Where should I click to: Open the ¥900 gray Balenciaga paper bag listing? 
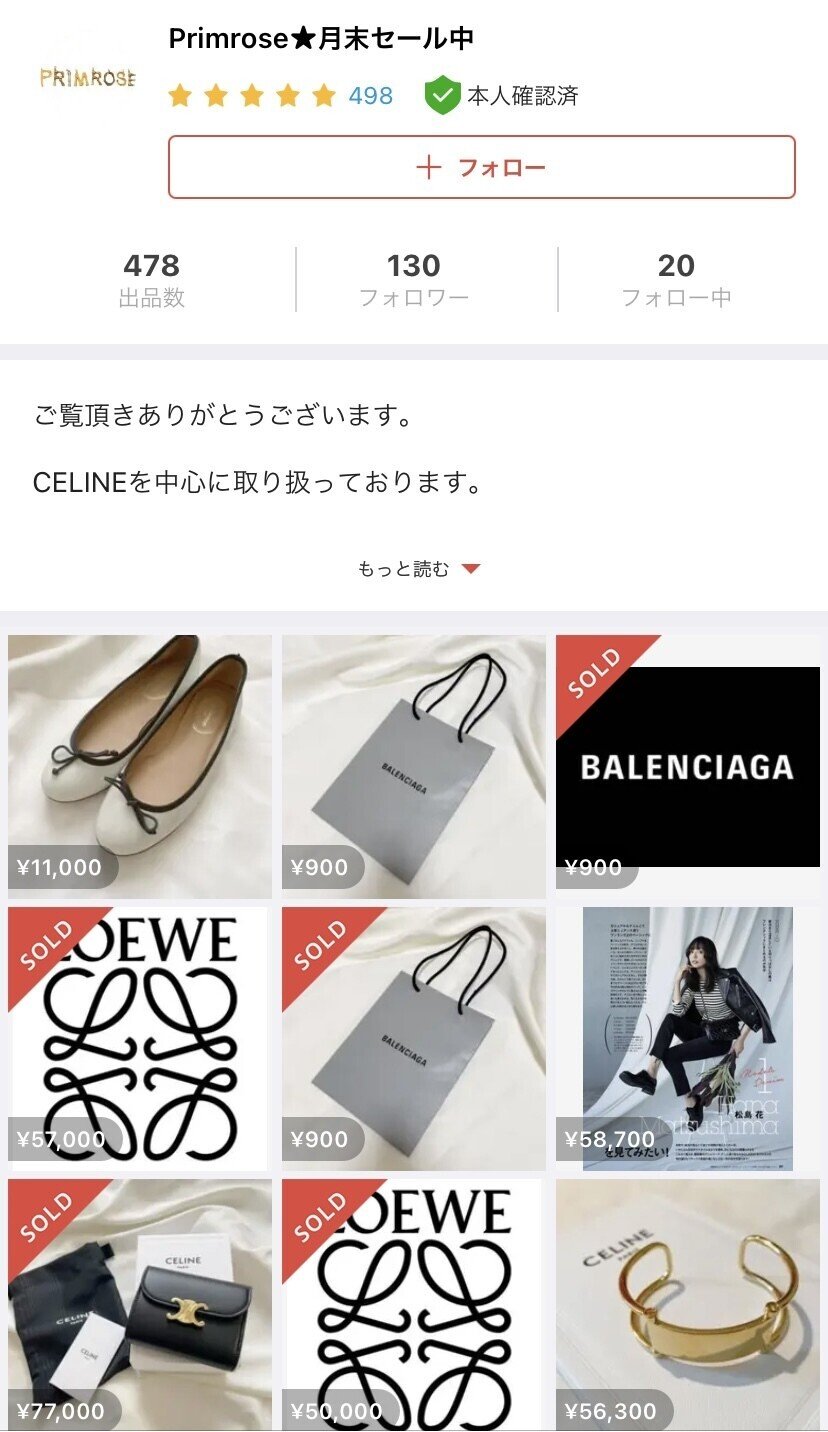click(x=414, y=760)
